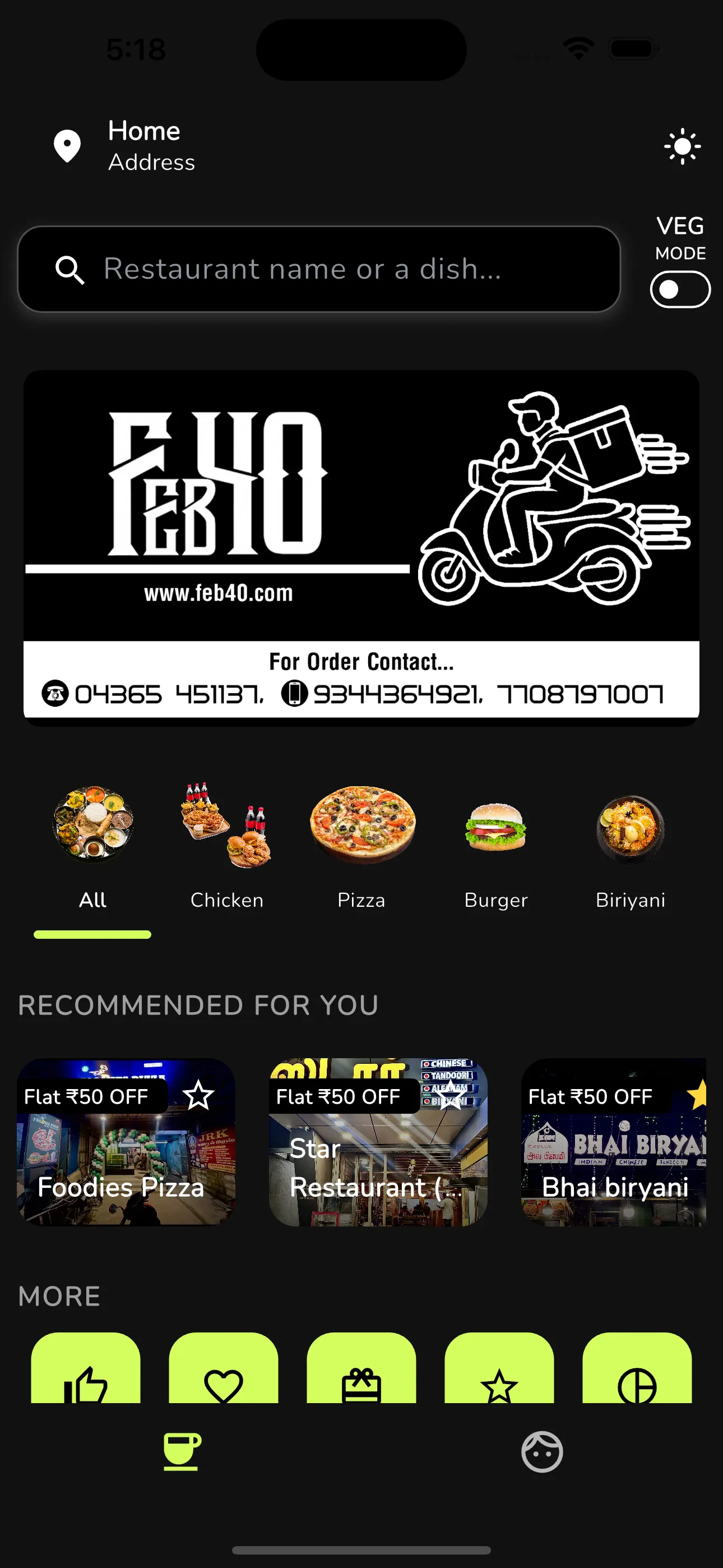Image resolution: width=723 pixels, height=1568 pixels.
Task: Go to the profile face tab
Action: 541,1452
